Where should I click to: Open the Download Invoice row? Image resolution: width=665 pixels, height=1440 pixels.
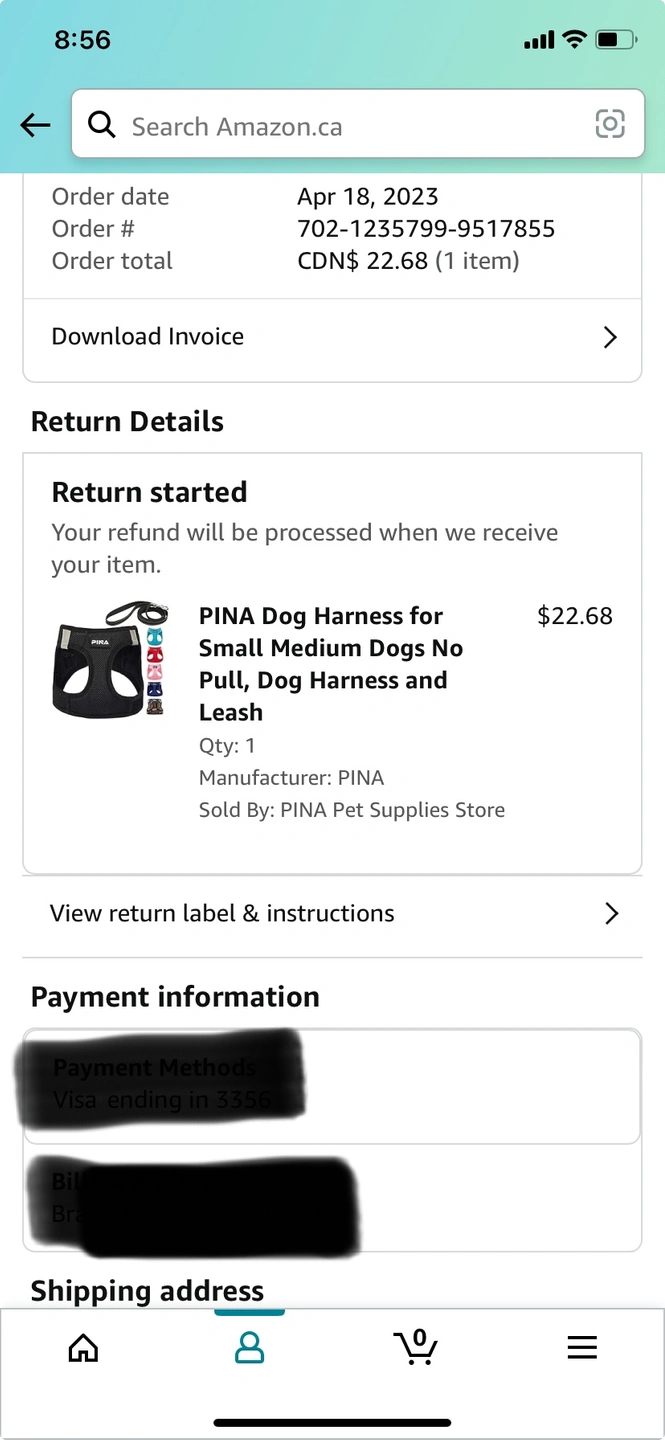point(332,337)
